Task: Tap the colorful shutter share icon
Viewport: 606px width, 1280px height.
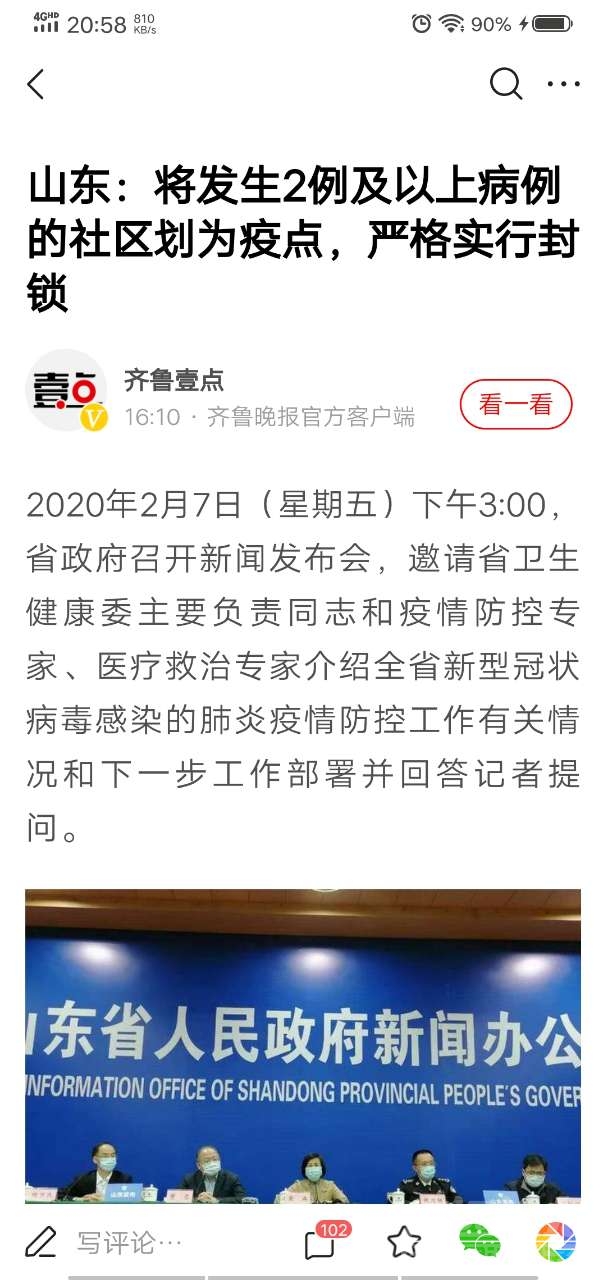Action: coord(555,1242)
